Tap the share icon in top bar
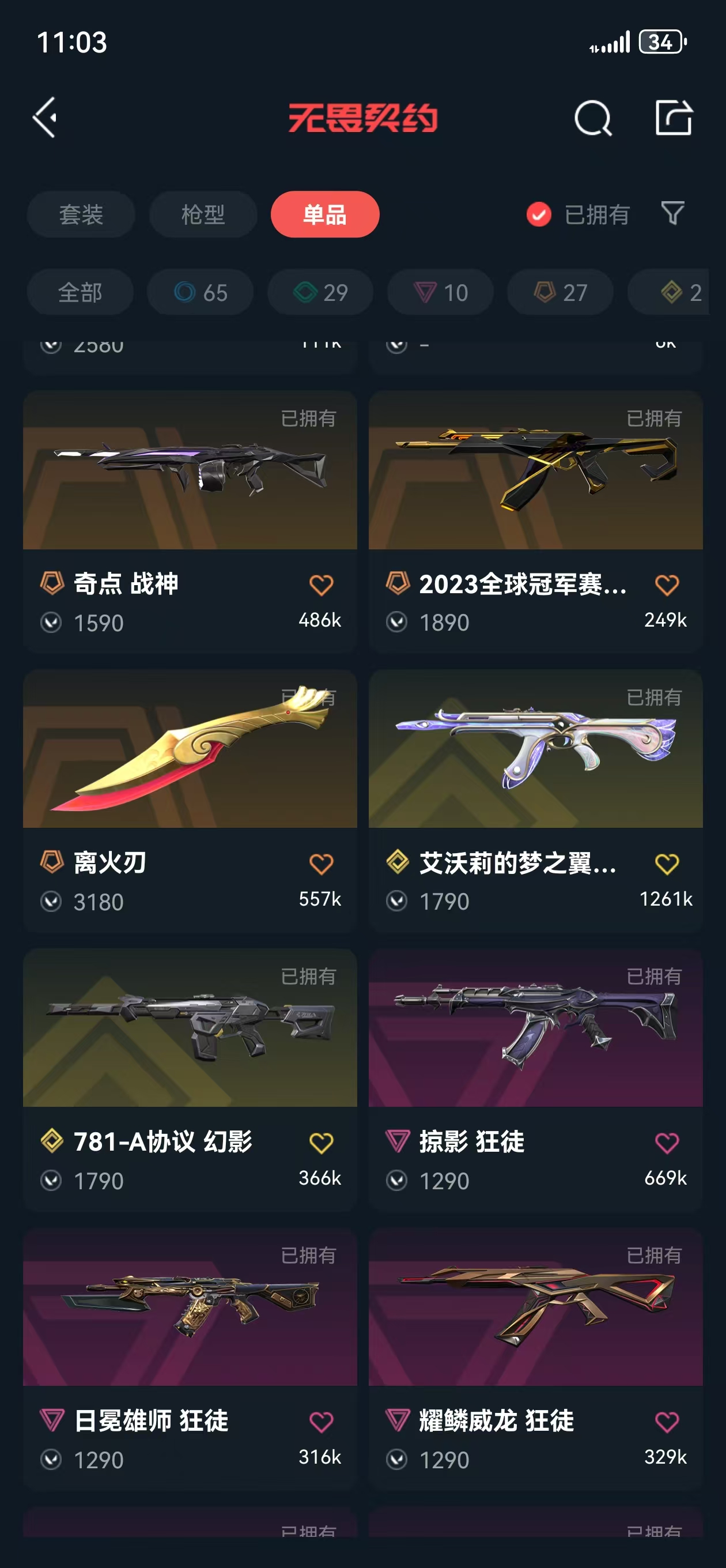Image resolution: width=726 pixels, height=1568 pixels. pyautogui.click(x=673, y=118)
